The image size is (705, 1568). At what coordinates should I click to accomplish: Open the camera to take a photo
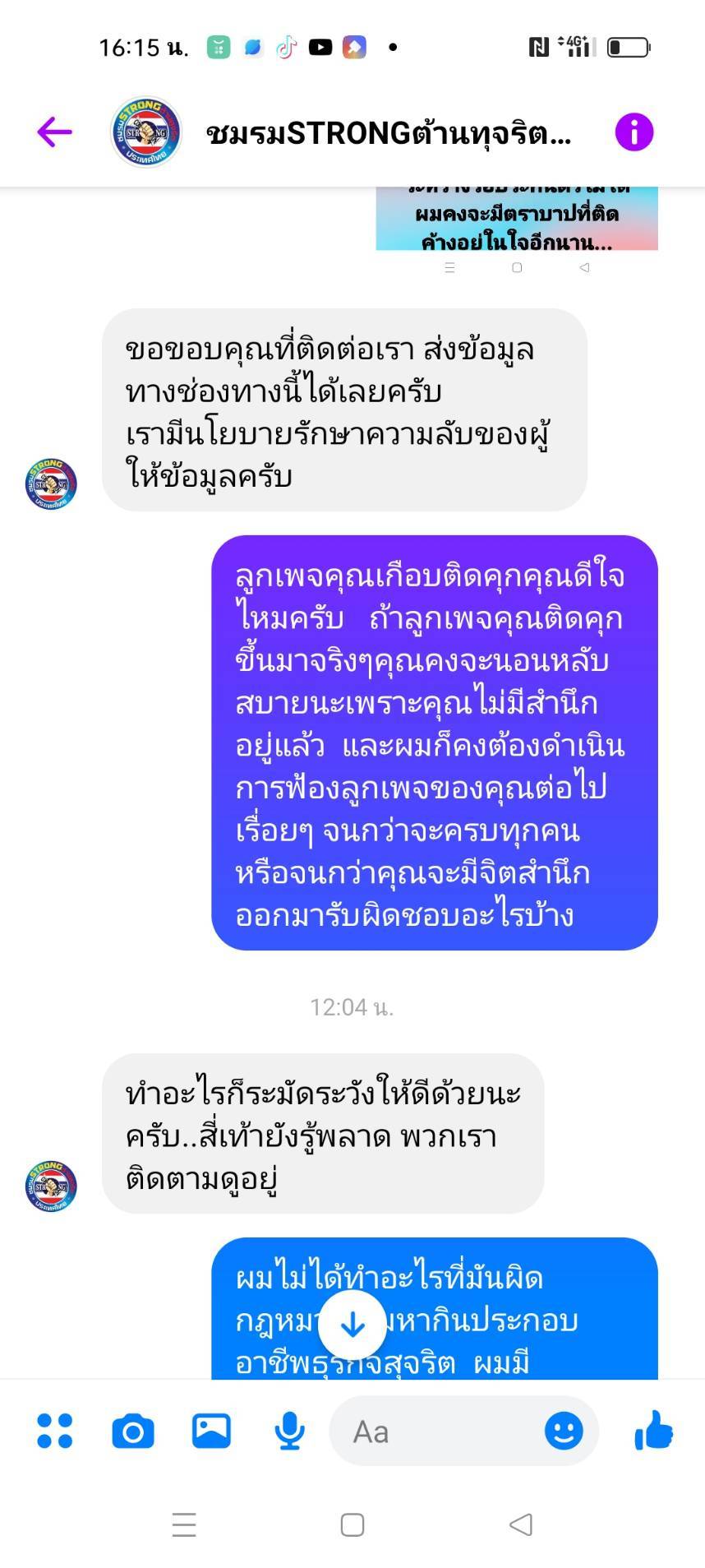[133, 1432]
